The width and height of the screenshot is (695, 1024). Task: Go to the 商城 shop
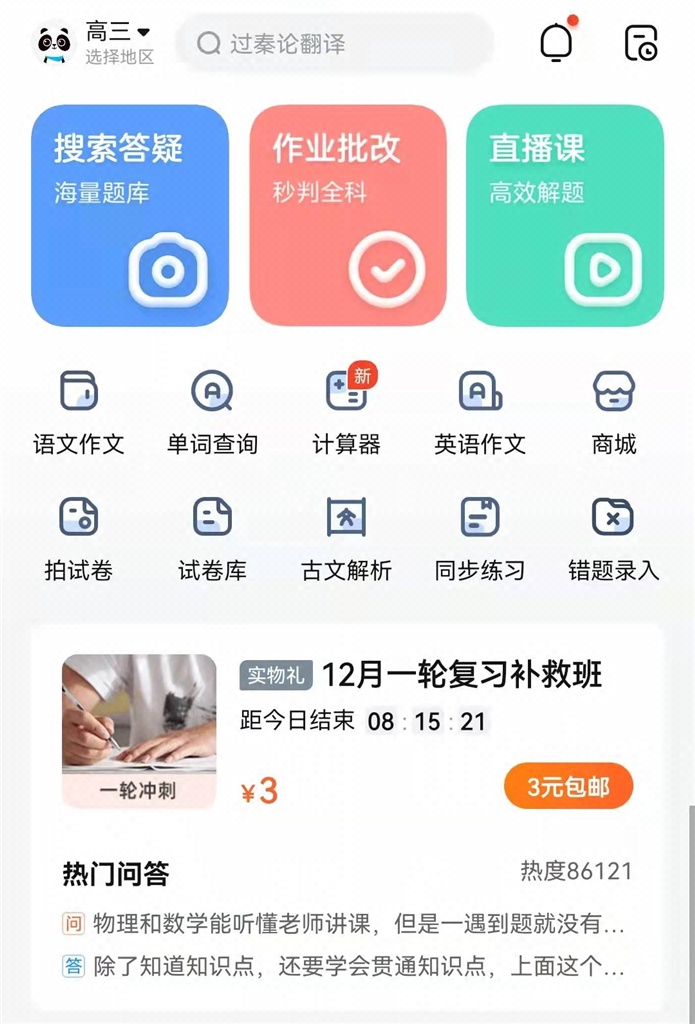tap(614, 412)
